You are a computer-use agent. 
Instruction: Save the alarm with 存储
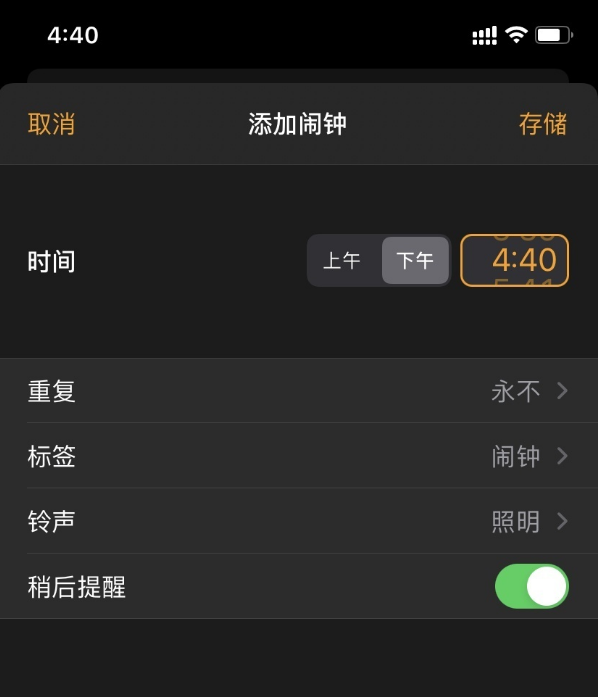[542, 124]
